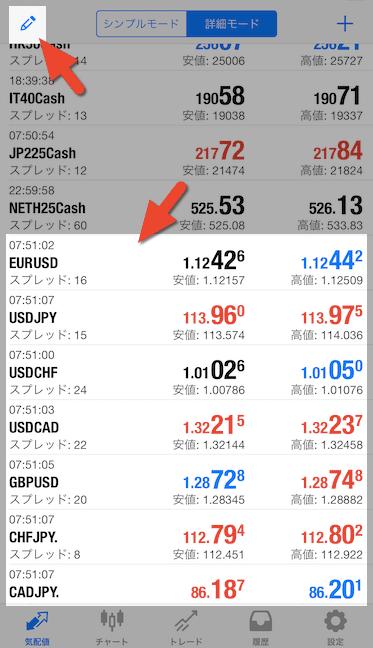Switch to シンプルモード view

pos(141,24)
